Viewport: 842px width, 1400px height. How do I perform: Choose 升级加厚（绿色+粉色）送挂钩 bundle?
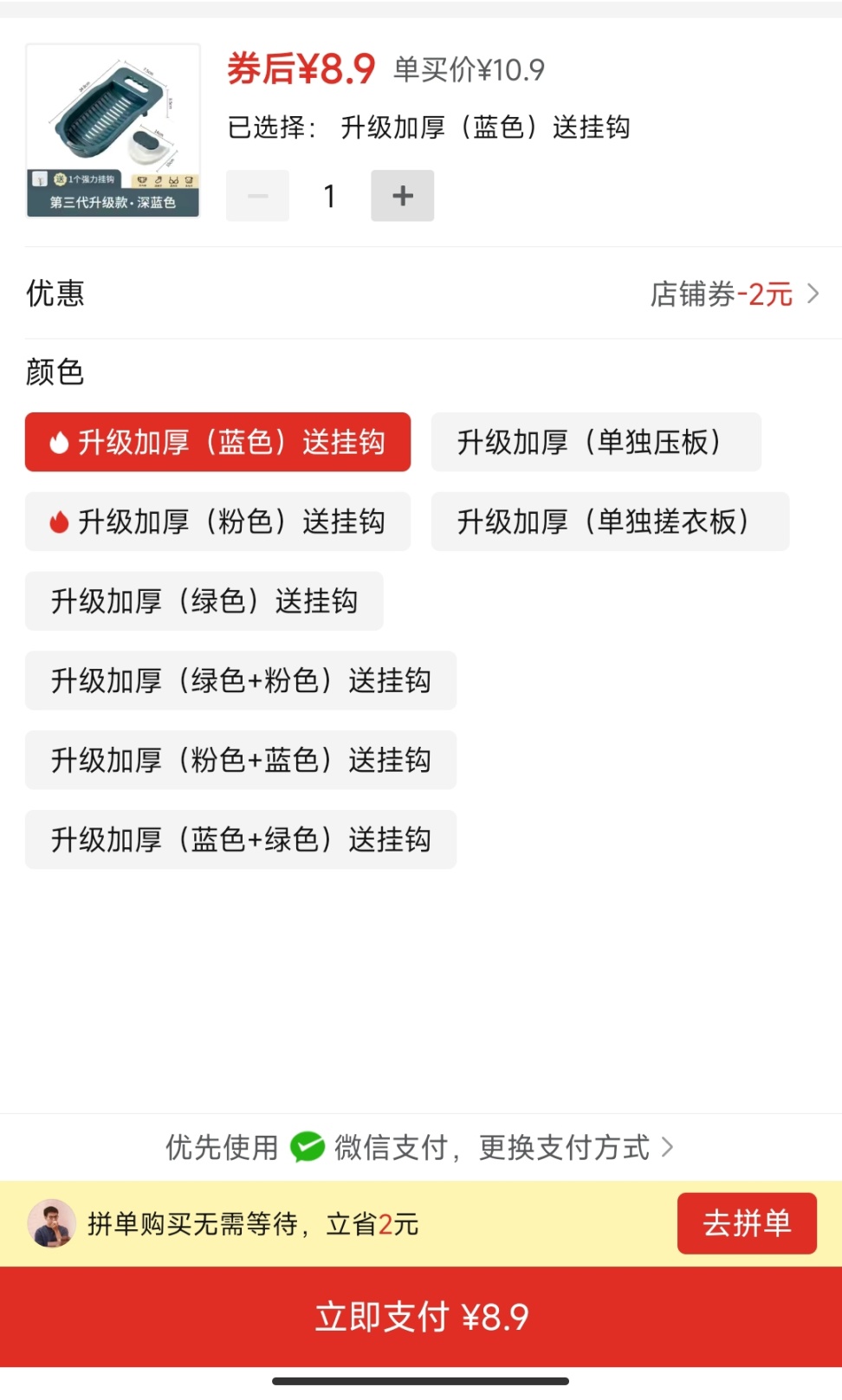pyautogui.click(x=240, y=681)
